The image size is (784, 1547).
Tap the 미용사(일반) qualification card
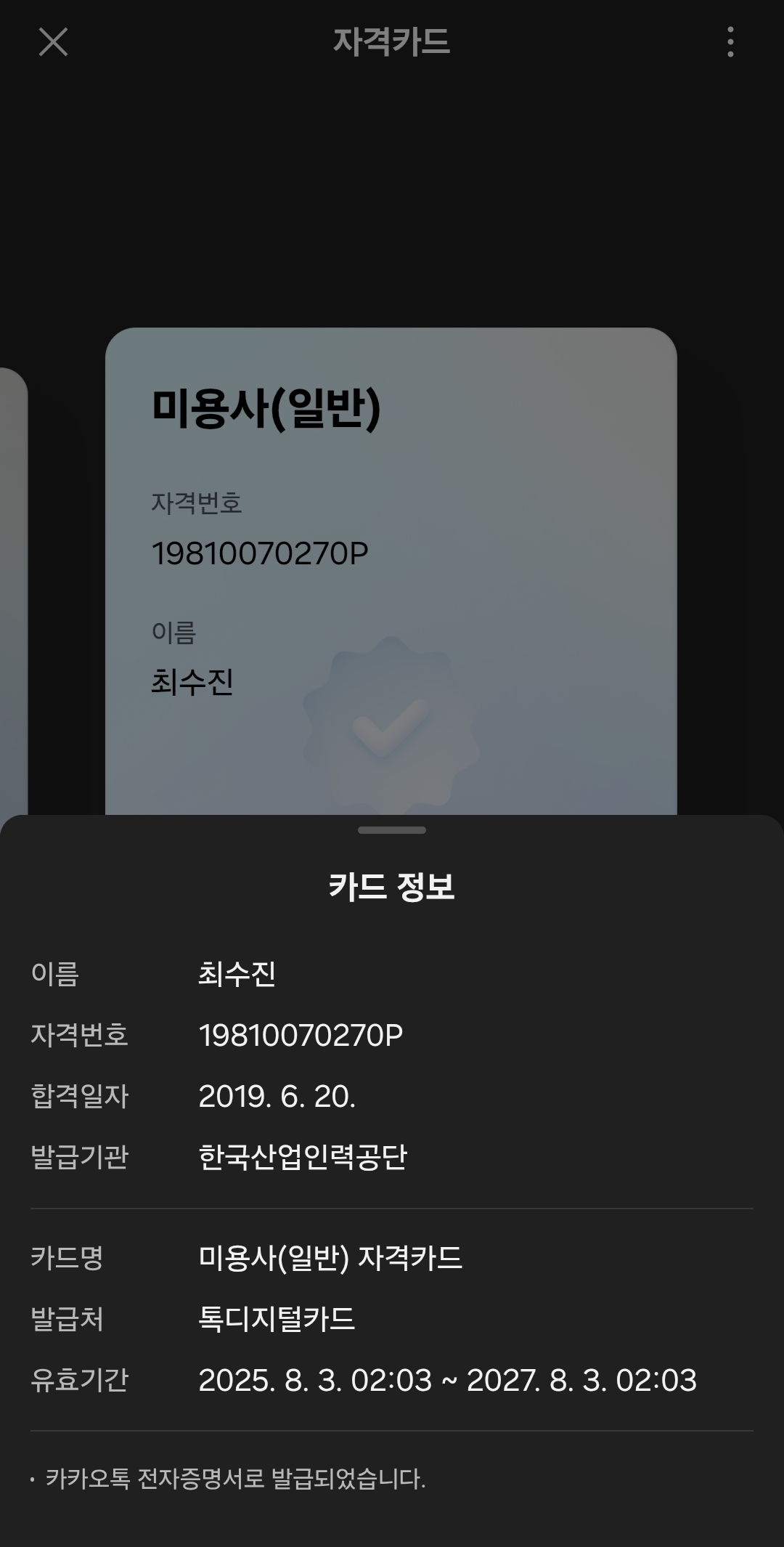pyautogui.click(x=391, y=572)
